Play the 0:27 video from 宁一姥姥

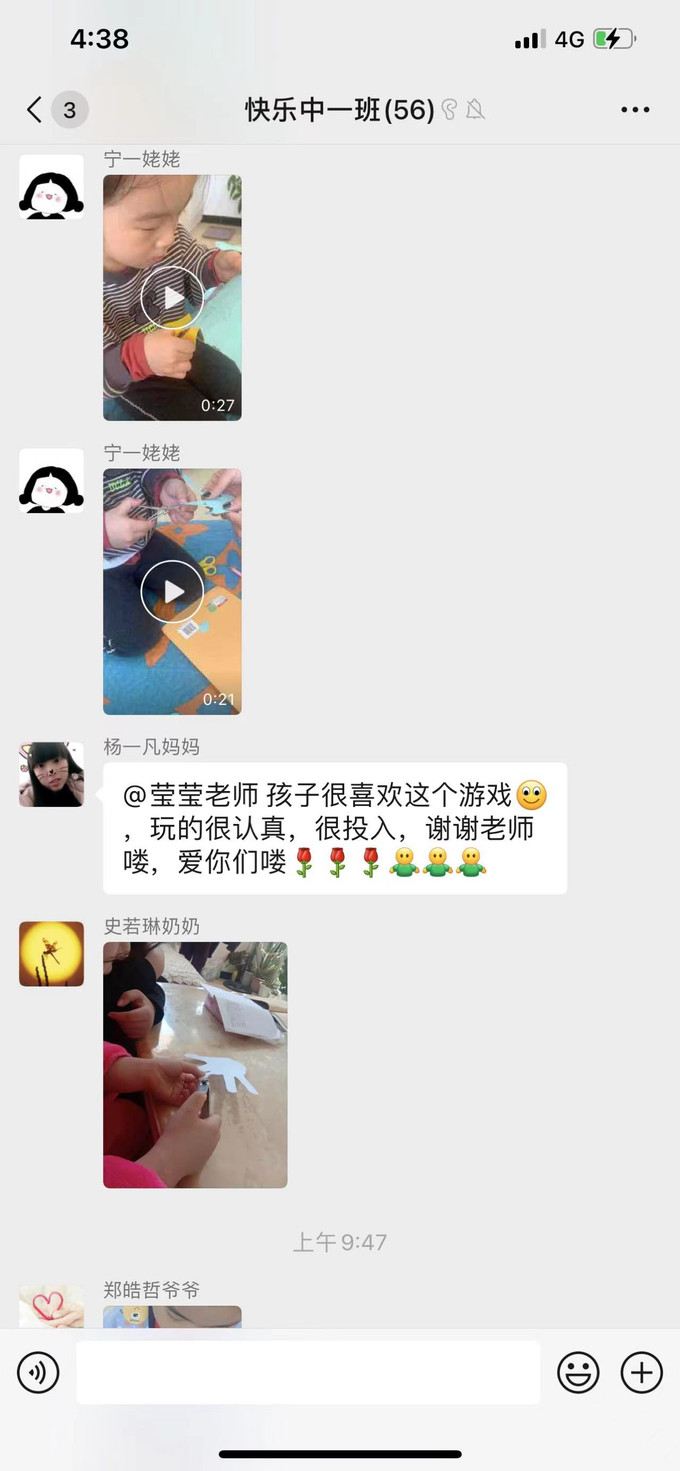pyautogui.click(x=172, y=297)
